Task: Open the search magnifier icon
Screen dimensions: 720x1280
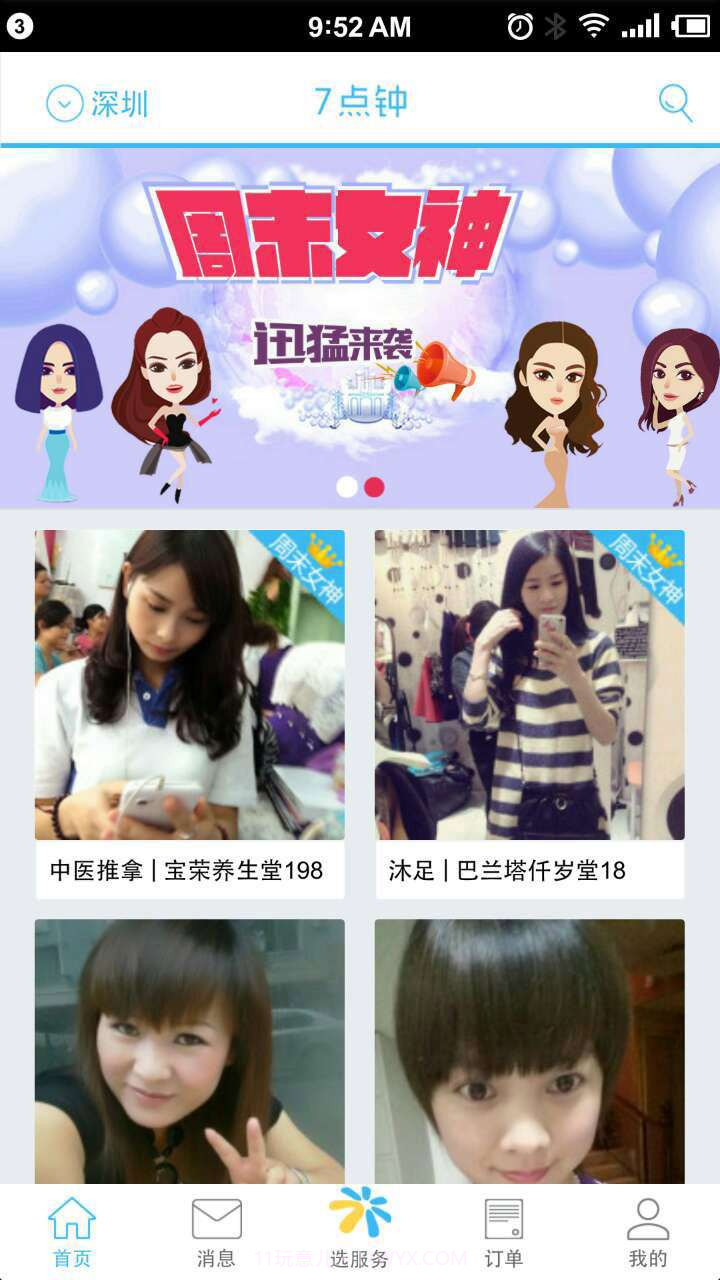Action: [675, 102]
